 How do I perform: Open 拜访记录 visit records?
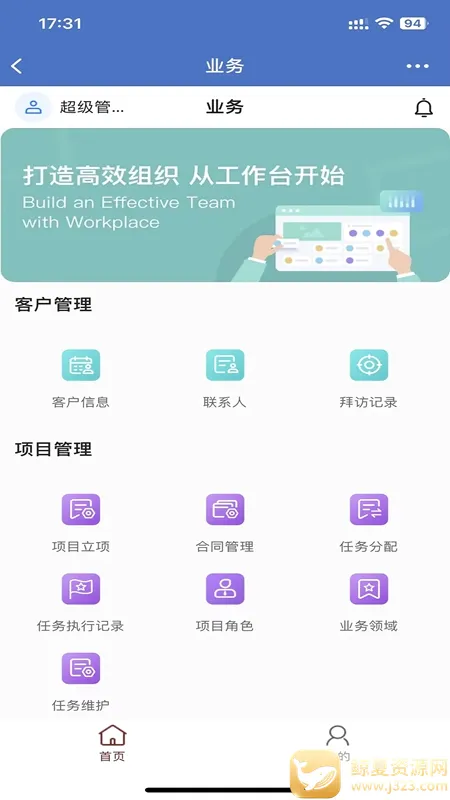(368, 379)
